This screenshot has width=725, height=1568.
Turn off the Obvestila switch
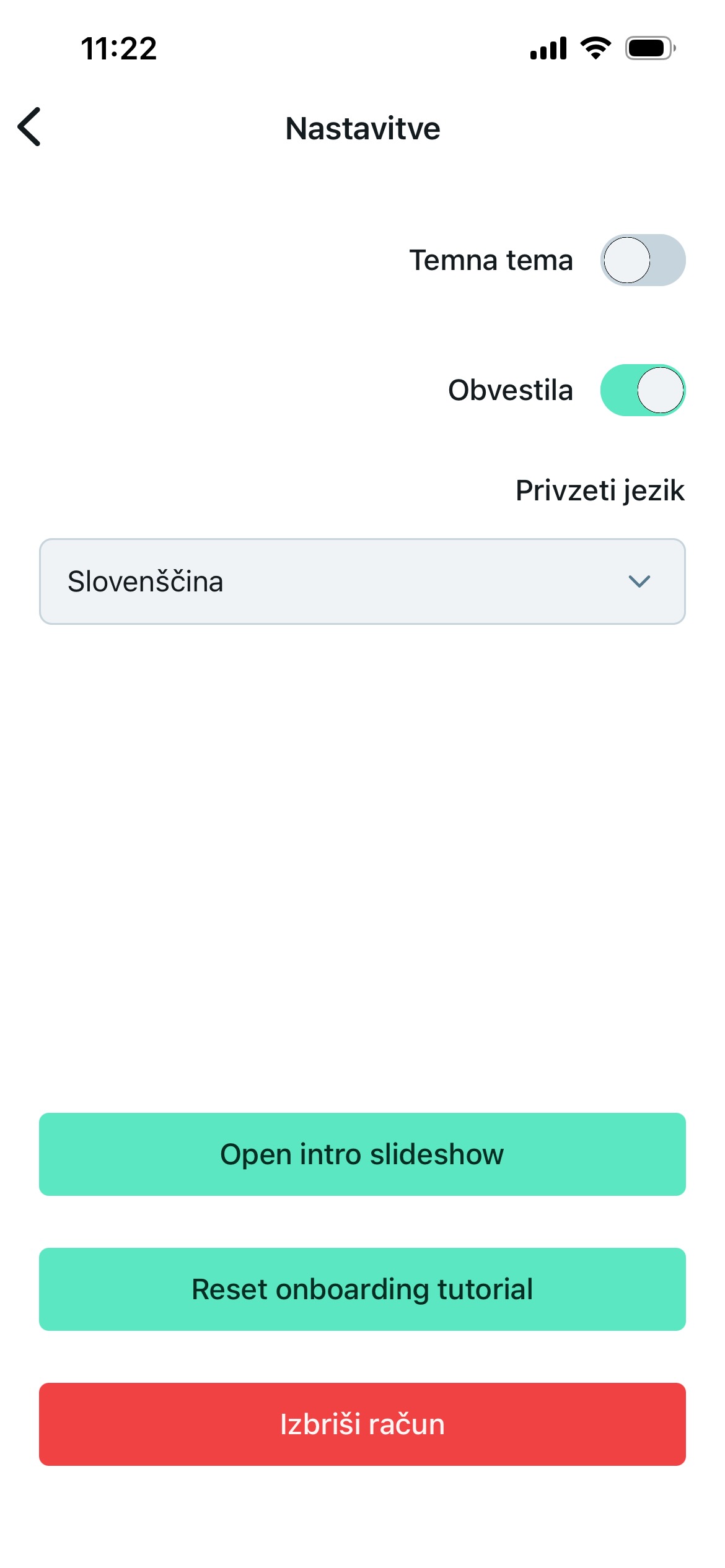coord(642,390)
